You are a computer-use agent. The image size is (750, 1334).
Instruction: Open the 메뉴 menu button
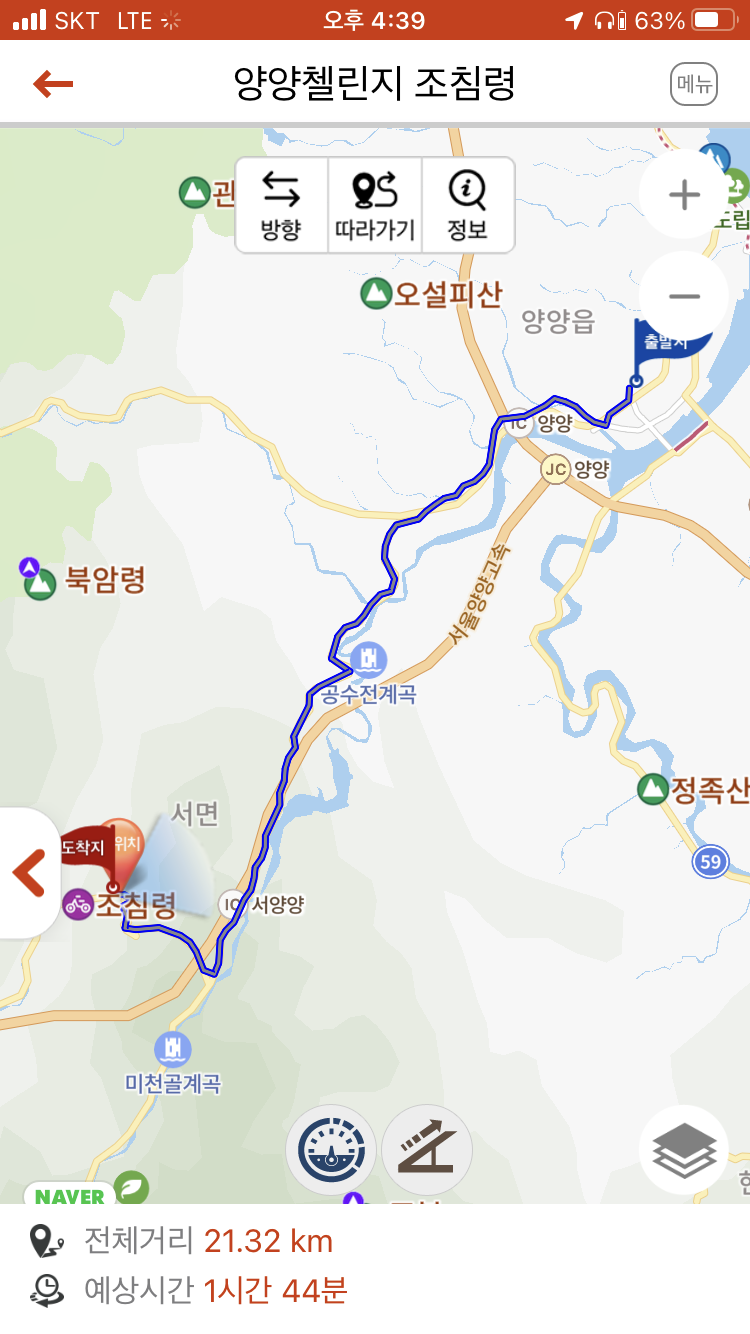[694, 84]
